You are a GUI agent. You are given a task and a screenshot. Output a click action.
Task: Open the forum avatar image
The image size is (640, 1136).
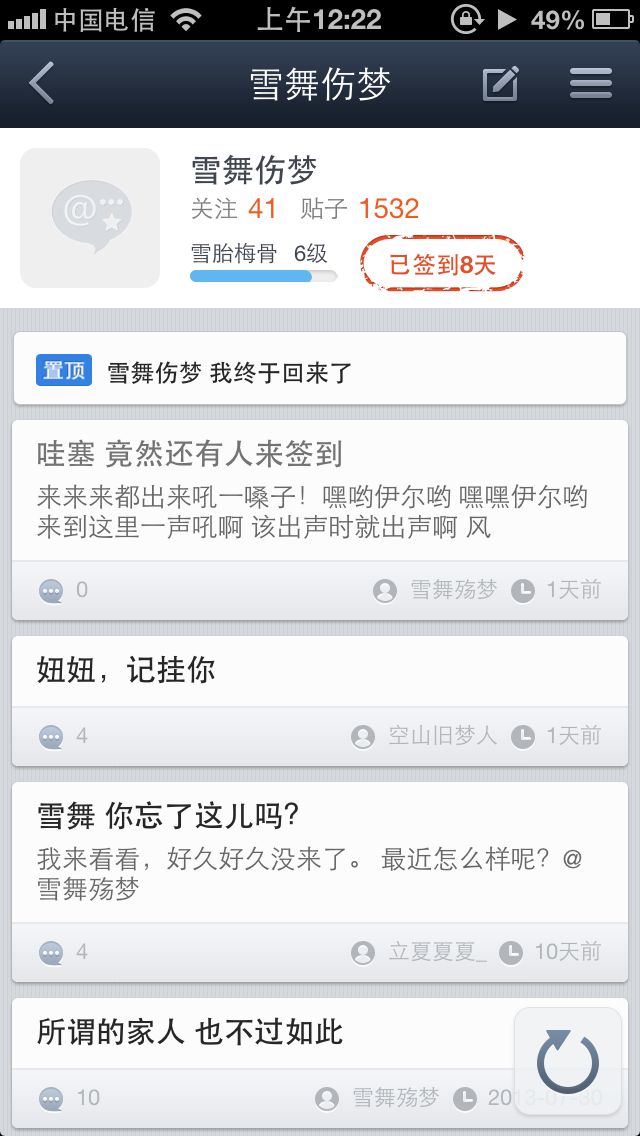(x=90, y=218)
